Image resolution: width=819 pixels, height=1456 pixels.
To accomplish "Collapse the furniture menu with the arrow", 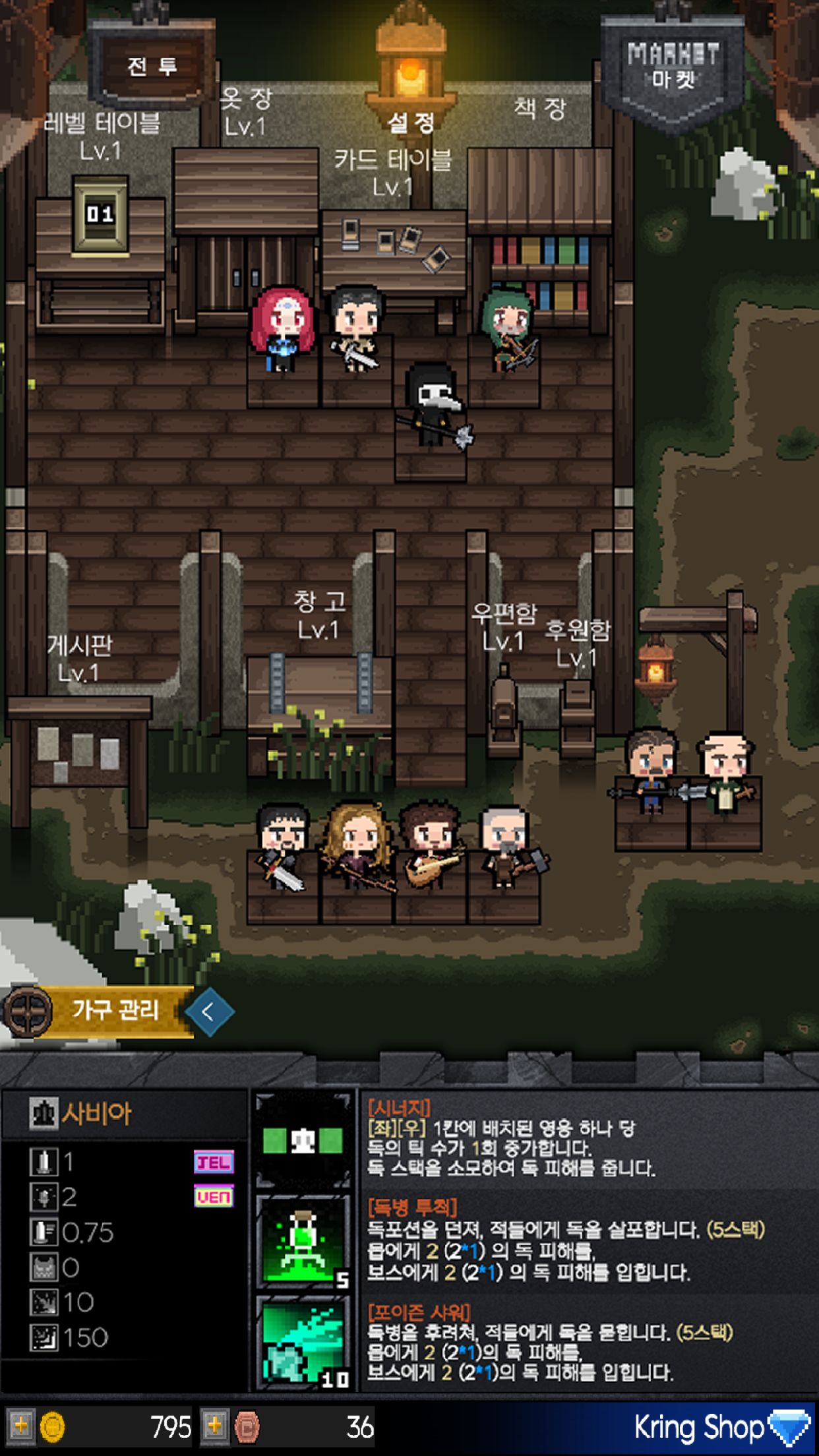I will click(209, 1011).
